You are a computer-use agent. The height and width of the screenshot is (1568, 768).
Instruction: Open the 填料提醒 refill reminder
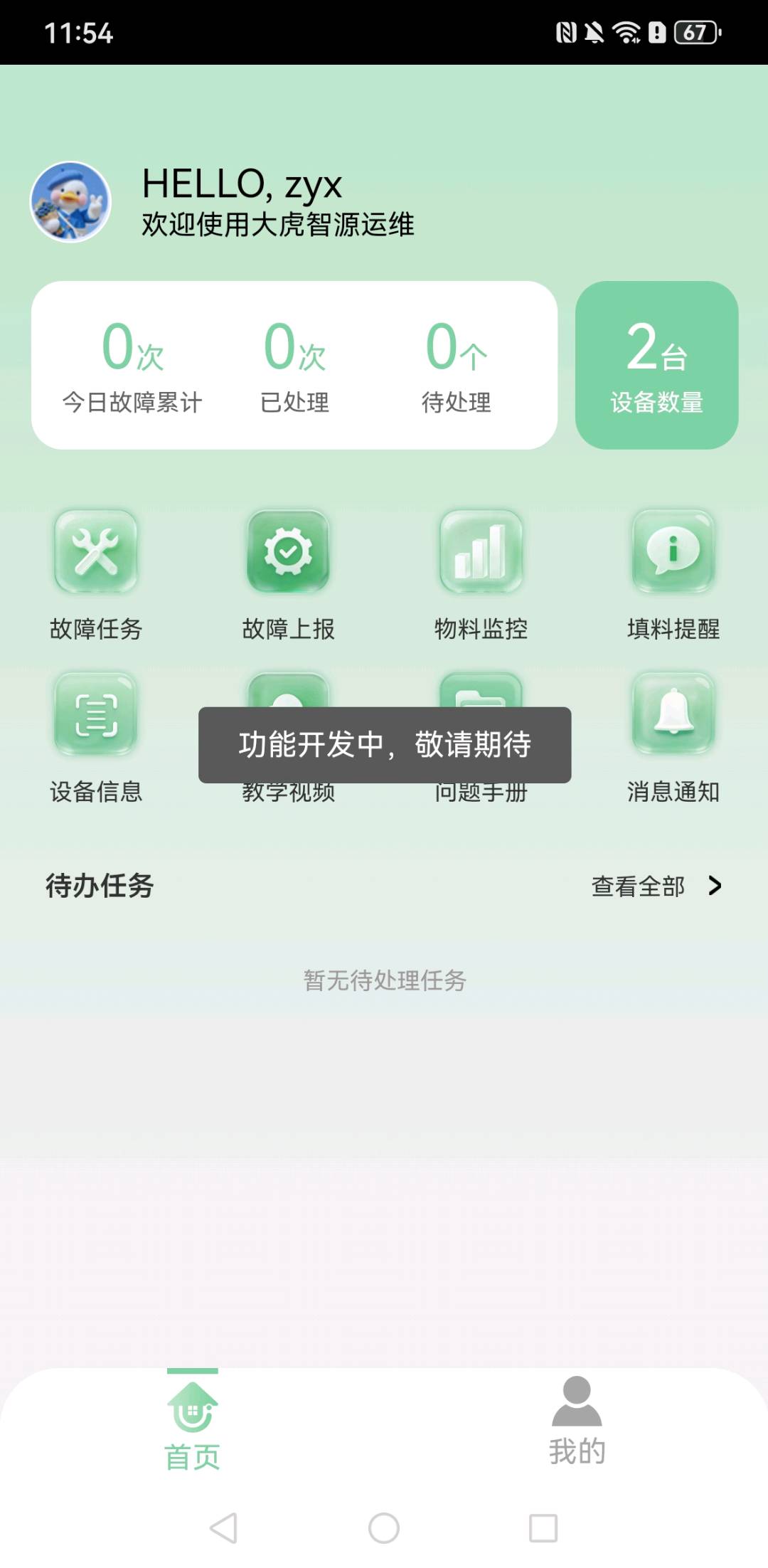673,552
